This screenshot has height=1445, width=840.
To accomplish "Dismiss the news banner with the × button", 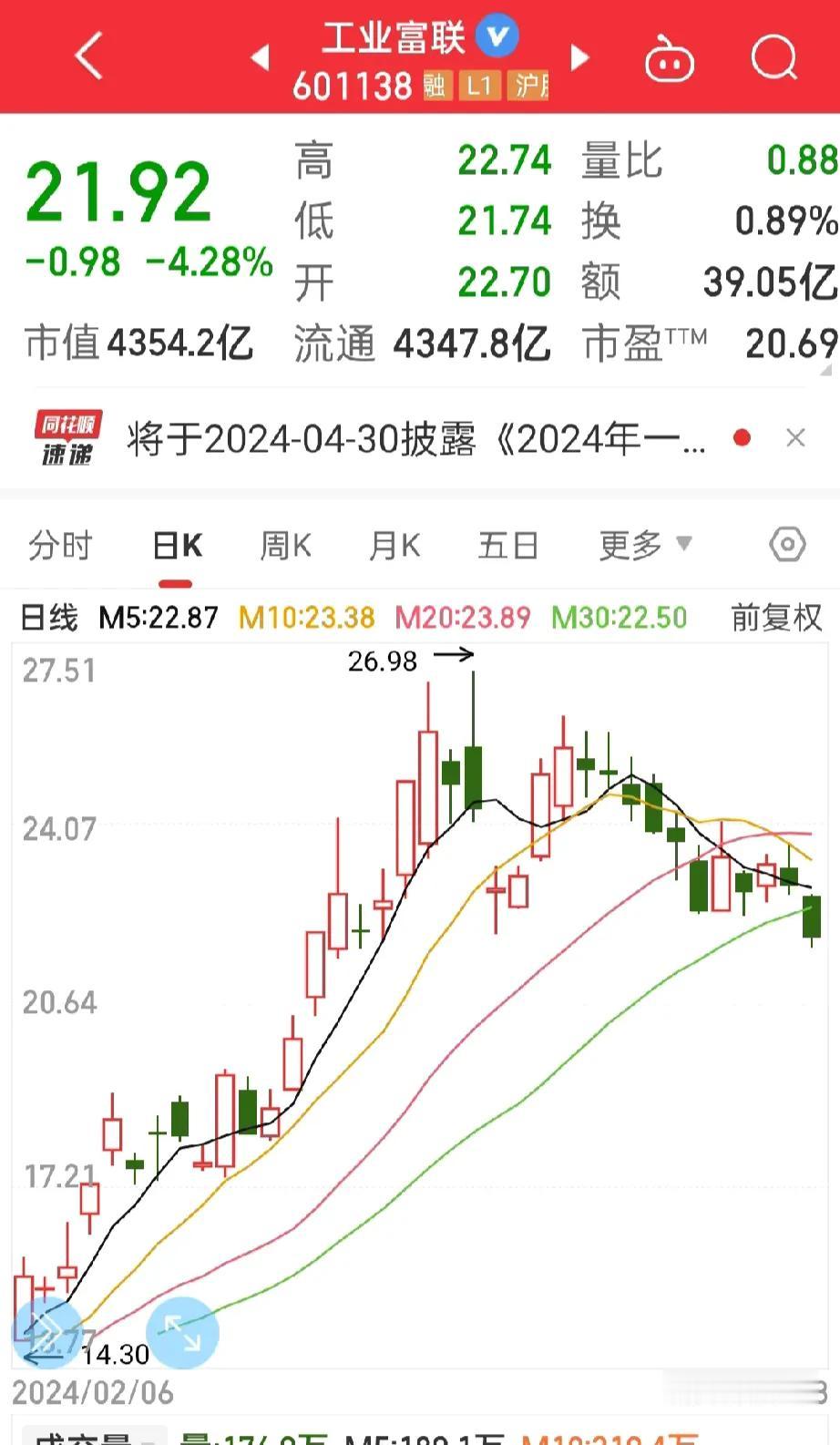I will coord(794,437).
